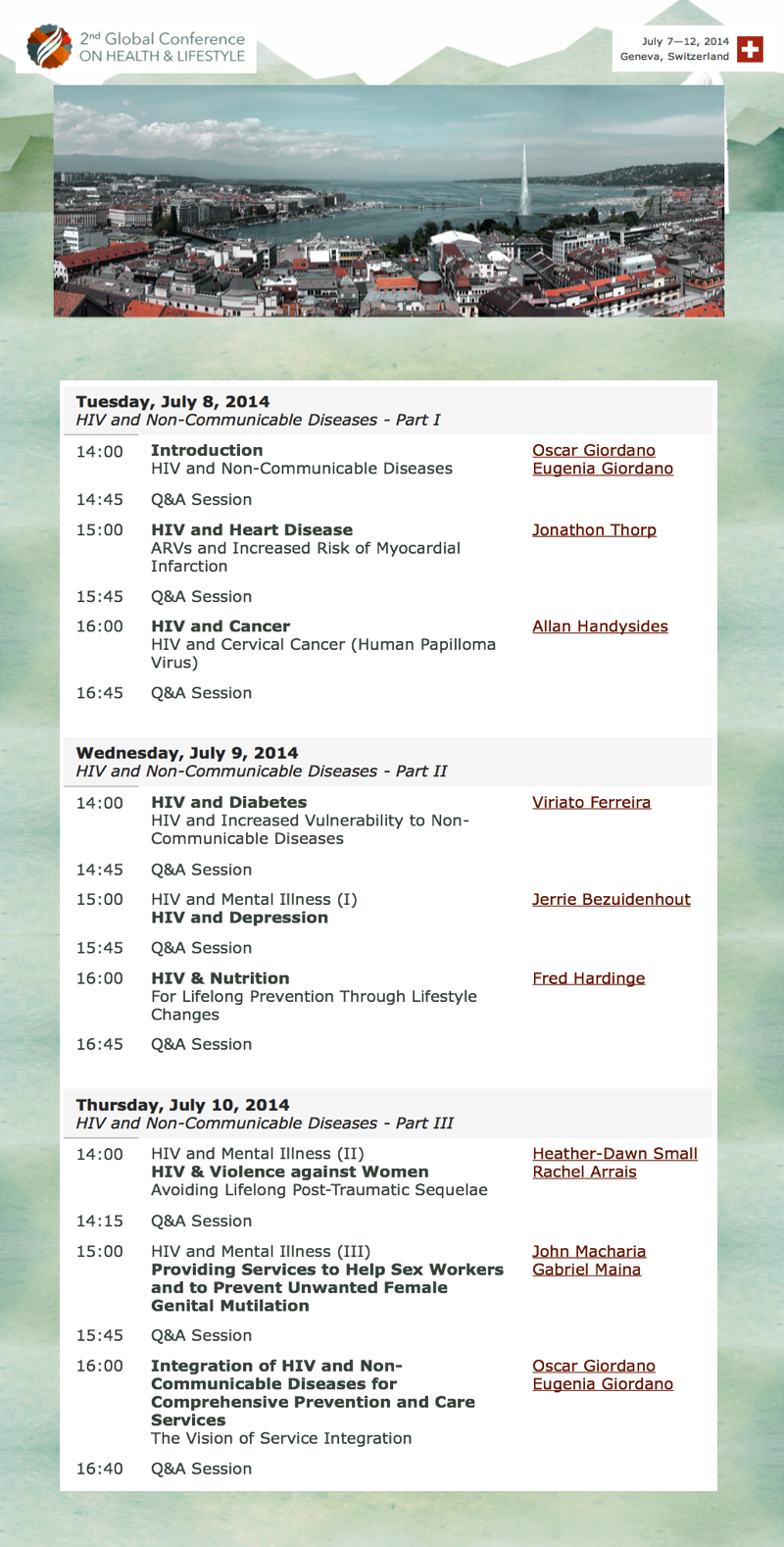Viewport: 784px width, 1547px height.
Task: View Allan Handysides speaker profile
Action: [x=600, y=626]
